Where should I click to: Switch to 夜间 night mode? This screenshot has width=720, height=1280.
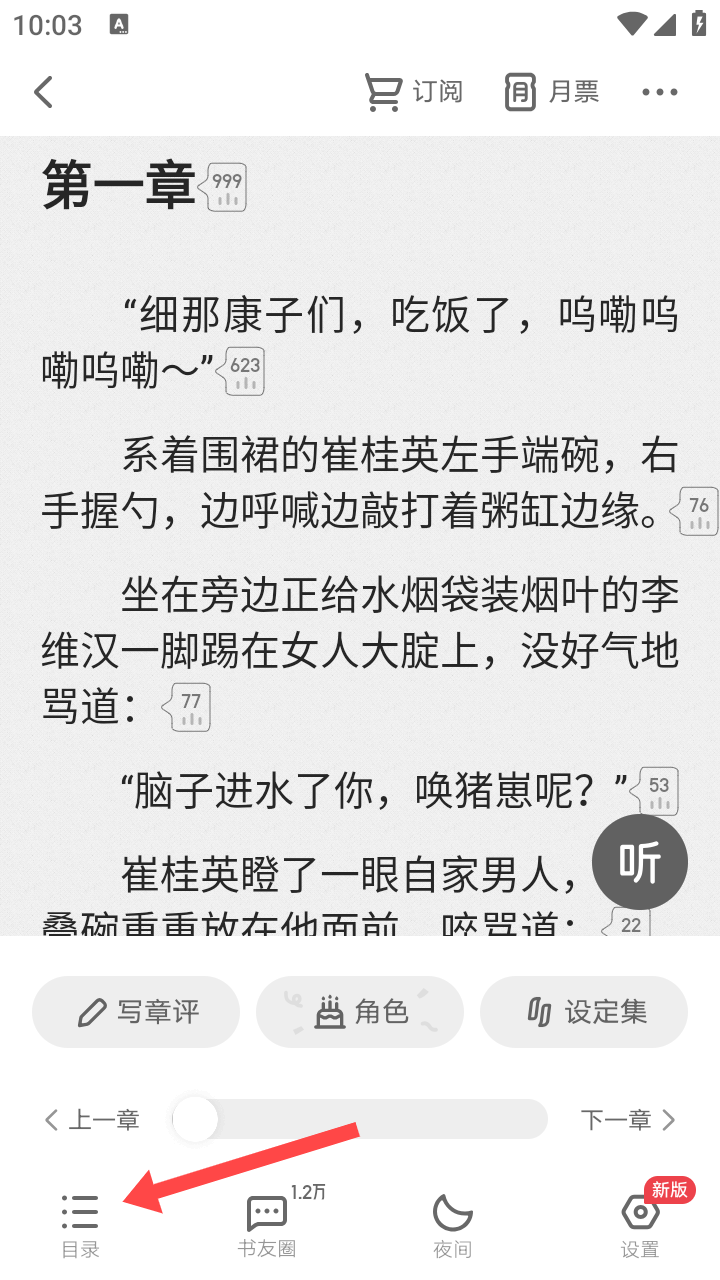(x=452, y=1225)
